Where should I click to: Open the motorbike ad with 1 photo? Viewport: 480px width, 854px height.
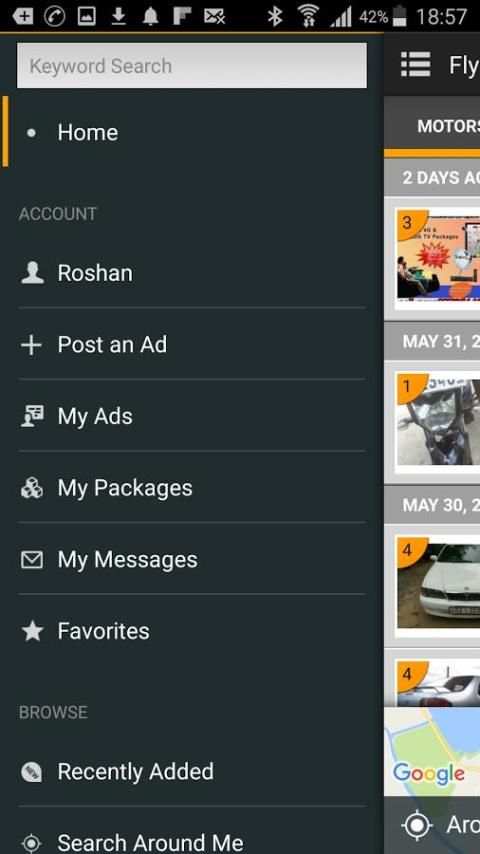tap(438, 422)
